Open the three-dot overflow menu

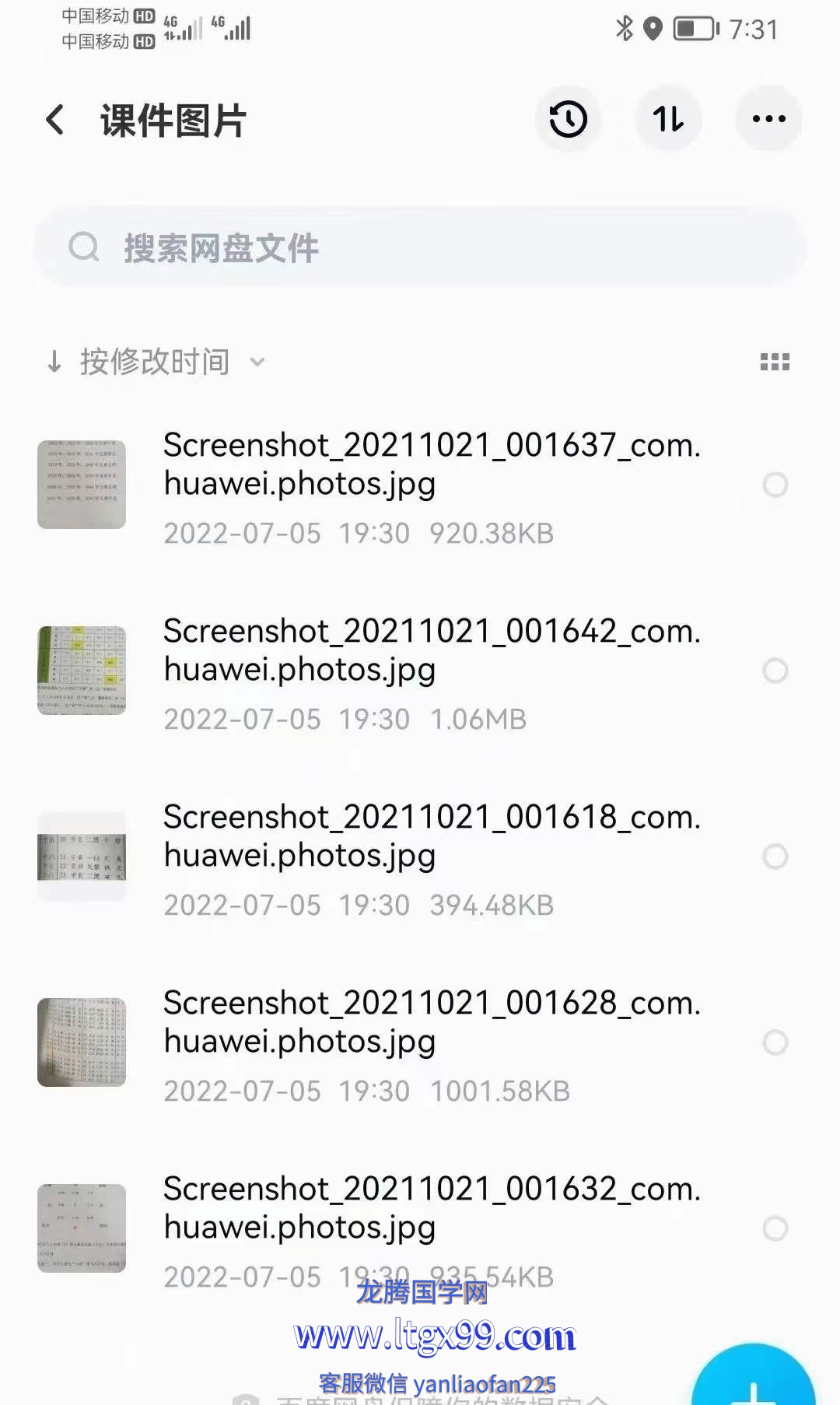point(768,119)
